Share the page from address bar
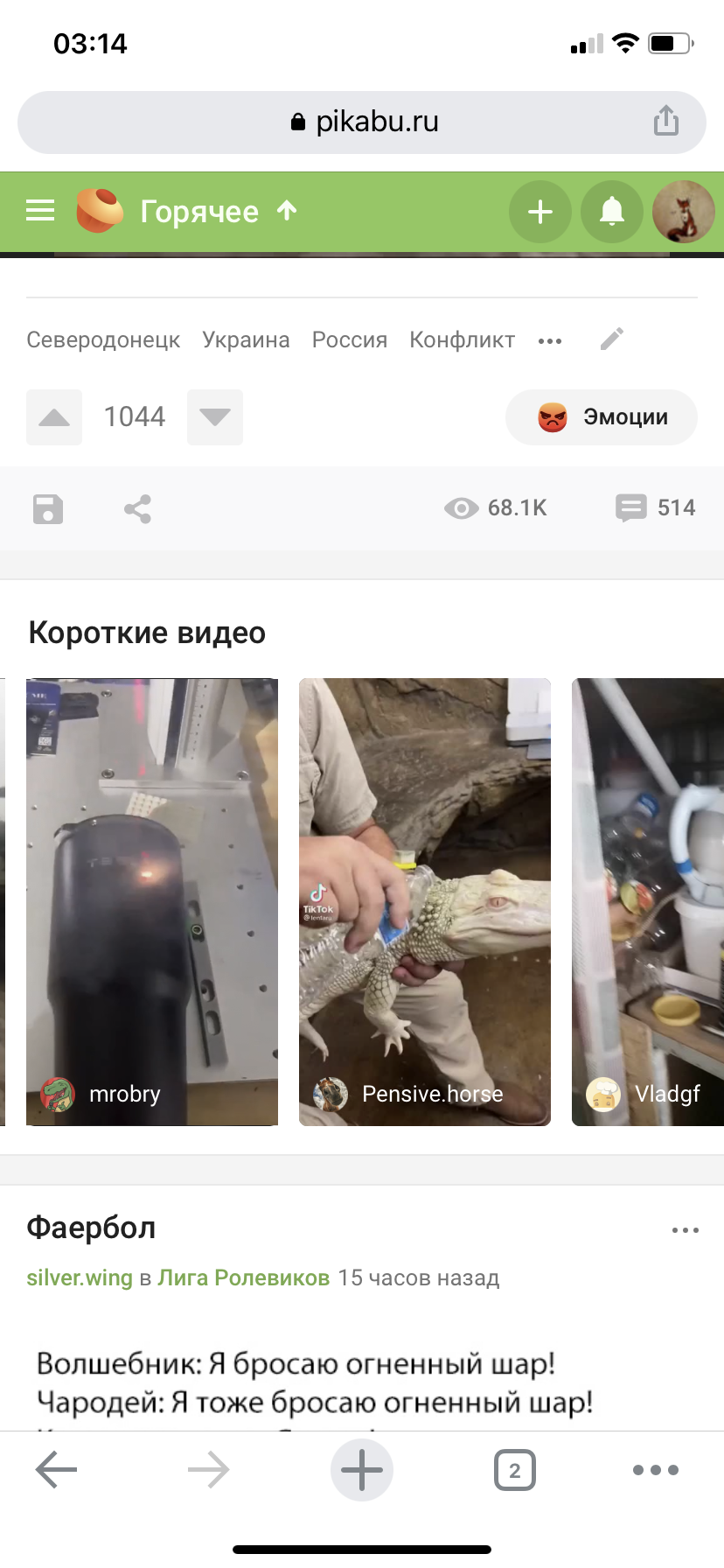 tap(665, 121)
